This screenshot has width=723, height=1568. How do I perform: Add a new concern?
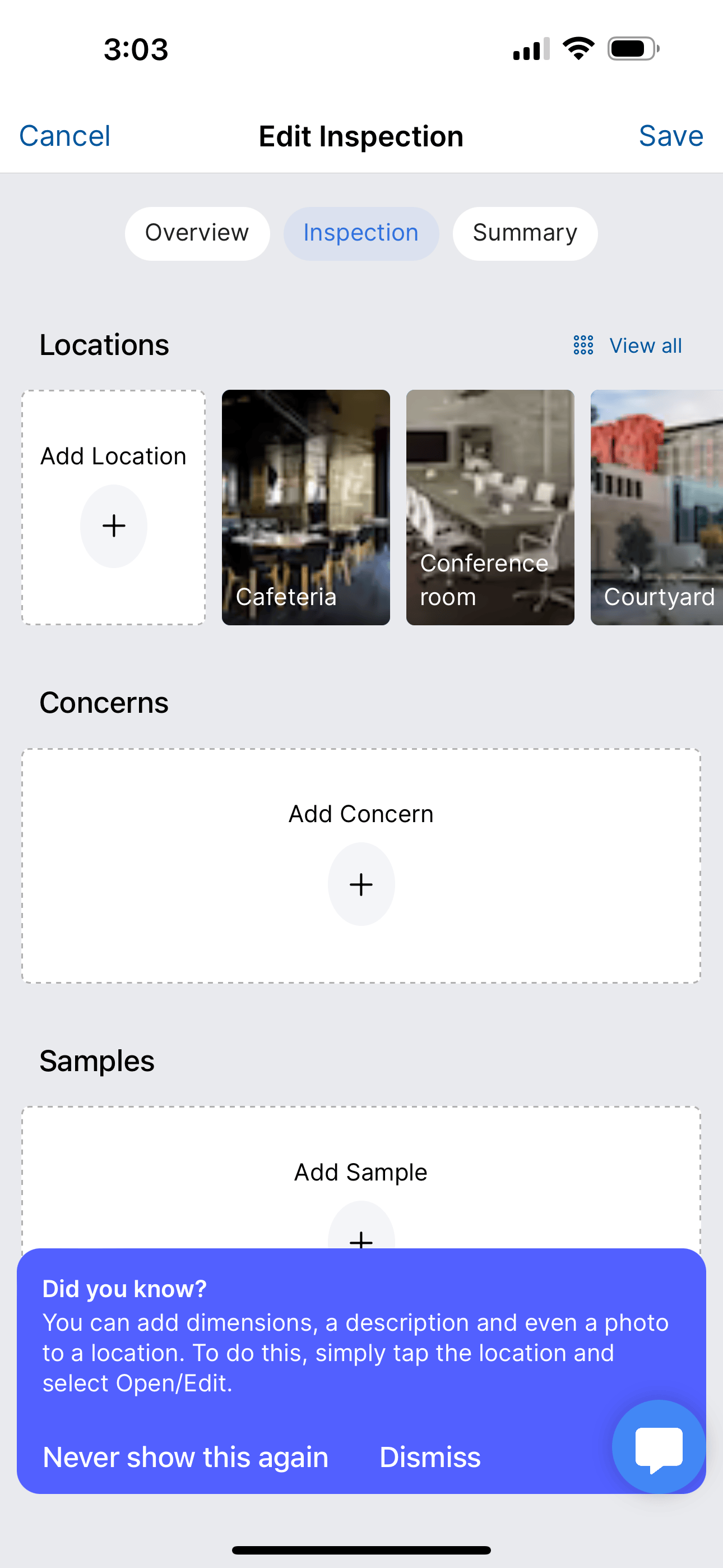(x=361, y=883)
